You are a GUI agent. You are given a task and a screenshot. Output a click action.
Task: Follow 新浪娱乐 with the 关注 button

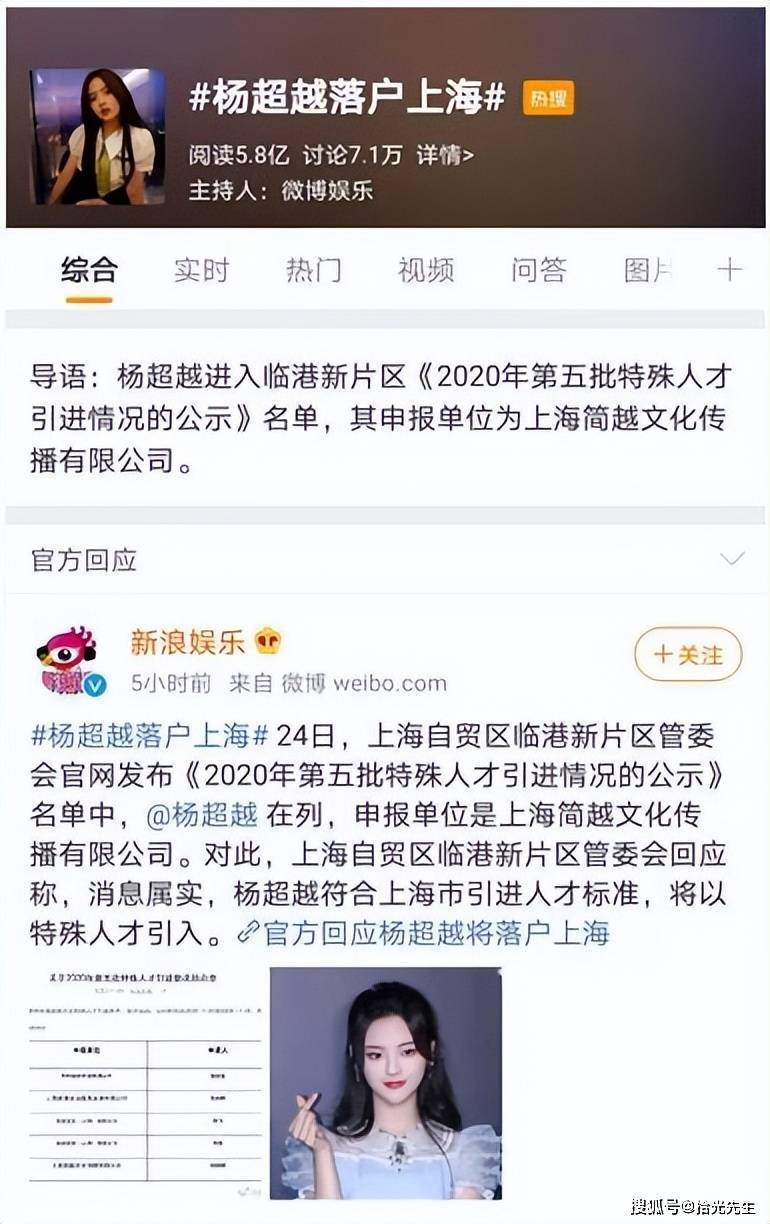[x=688, y=655]
